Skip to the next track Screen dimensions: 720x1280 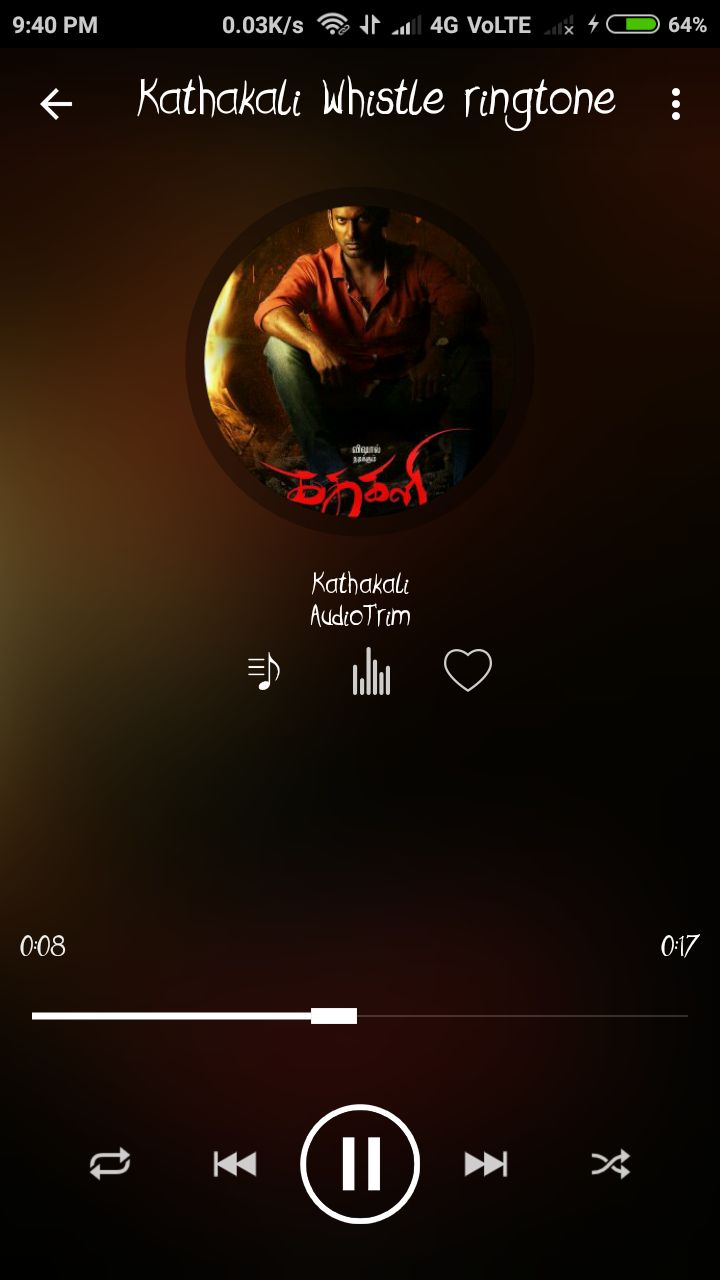point(486,1164)
